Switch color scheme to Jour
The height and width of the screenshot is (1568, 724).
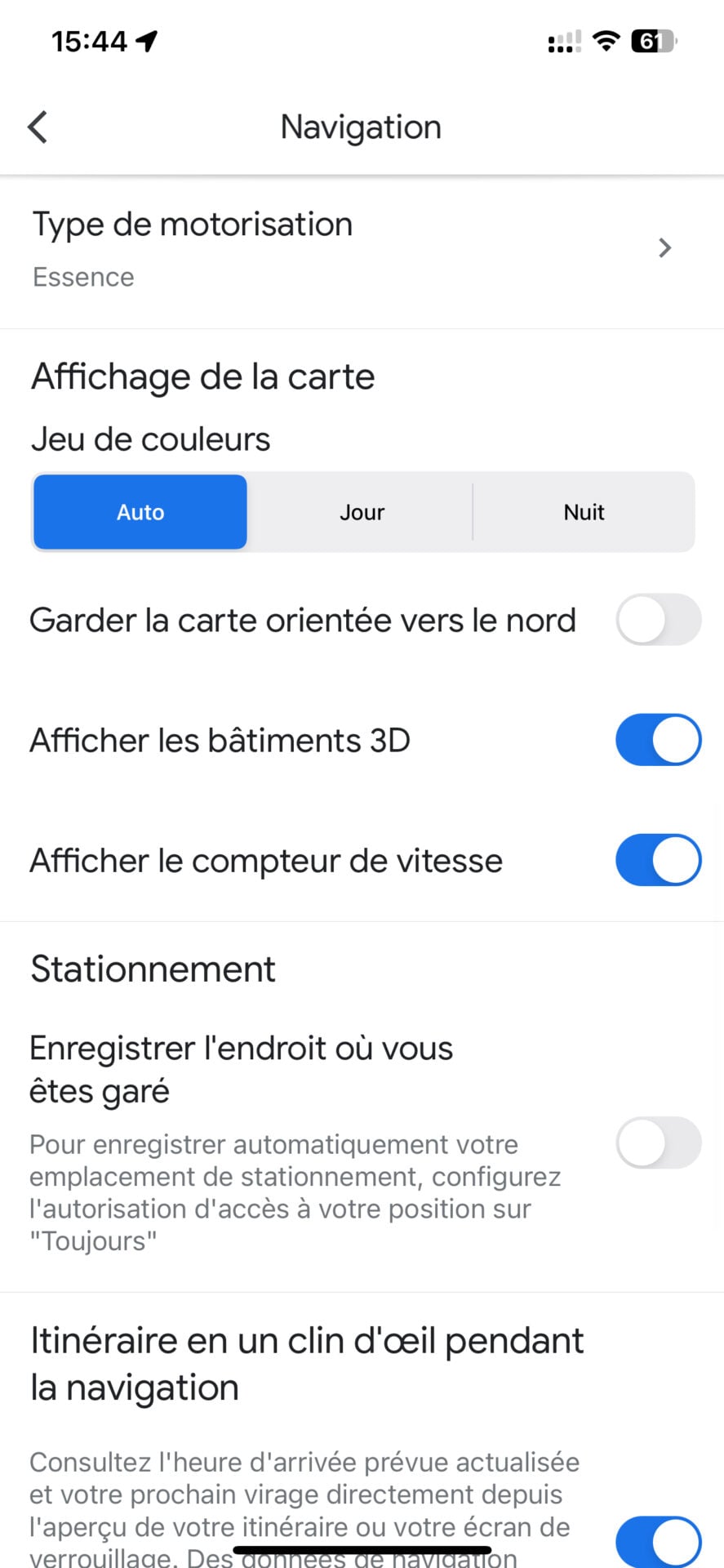point(362,512)
